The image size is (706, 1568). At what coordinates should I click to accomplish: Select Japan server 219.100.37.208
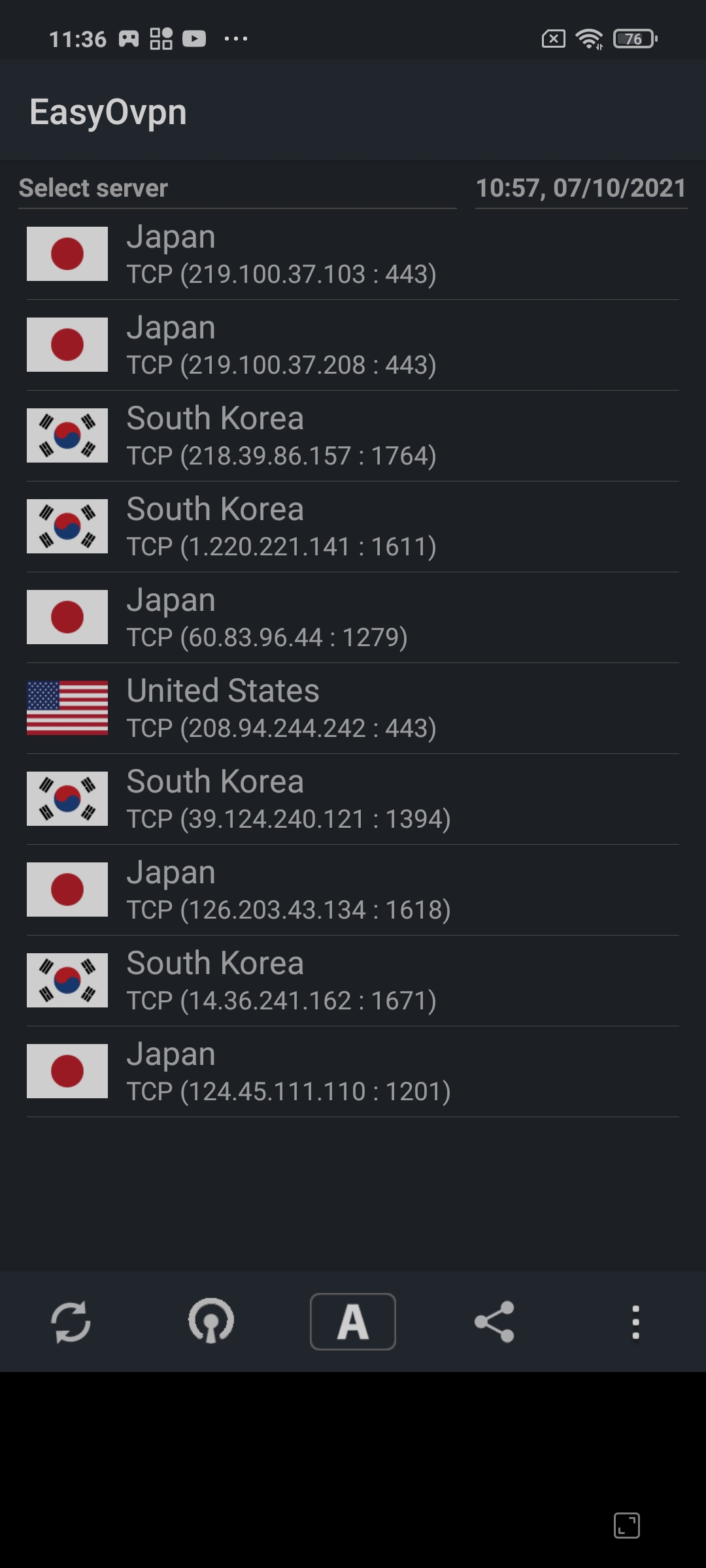[353, 346]
